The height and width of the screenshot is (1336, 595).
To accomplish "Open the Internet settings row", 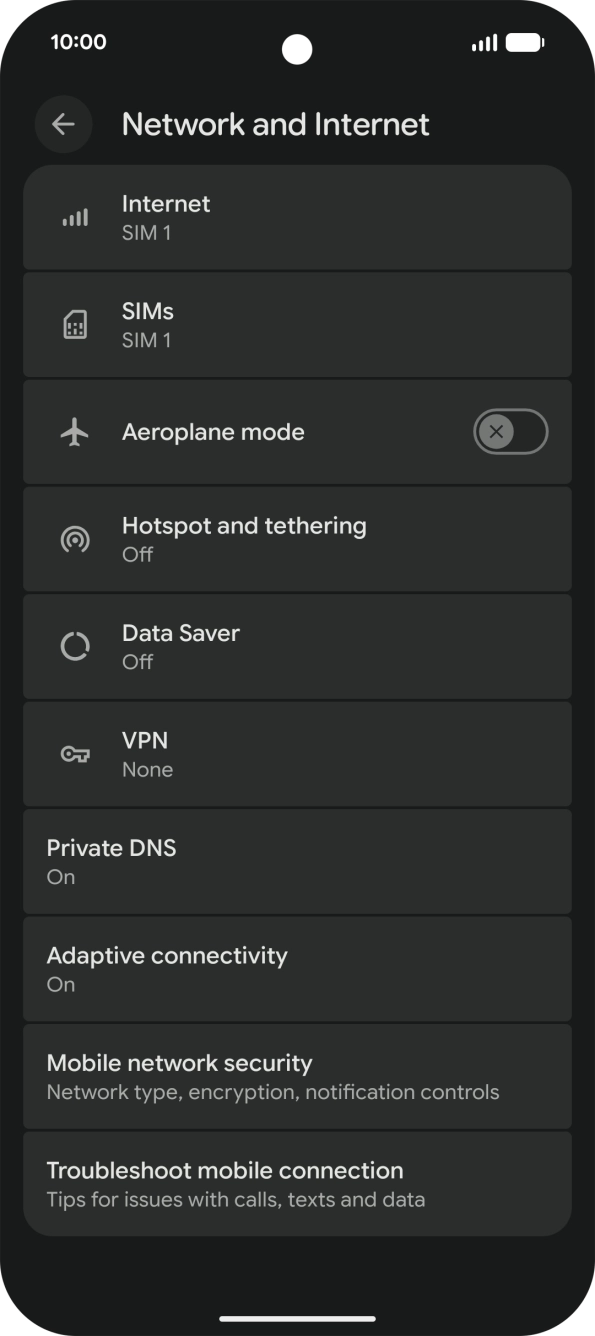I will pos(297,218).
